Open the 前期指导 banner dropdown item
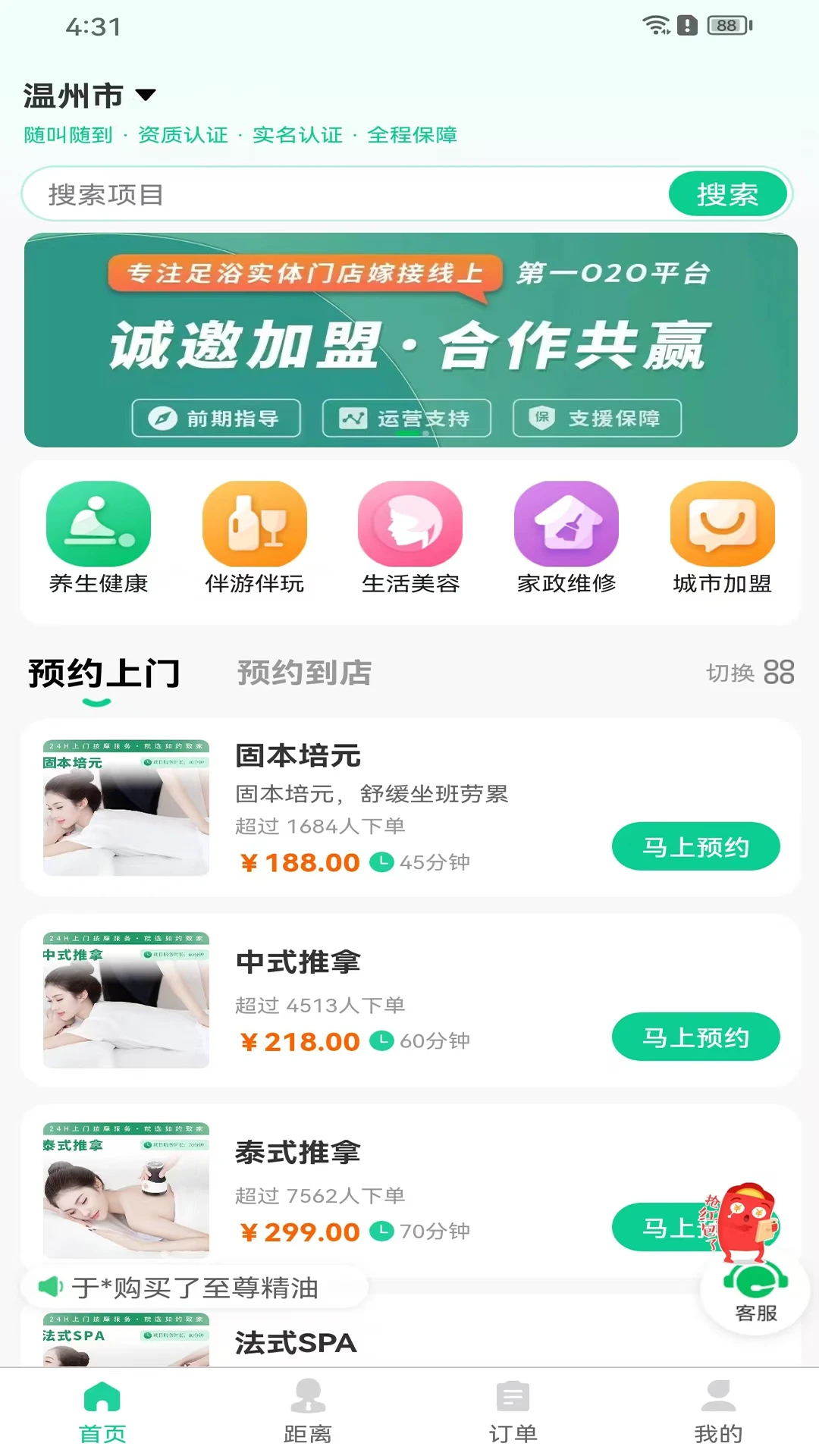Image resolution: width=819 pixels, height=1456 pixels. (x=215, y=418)
